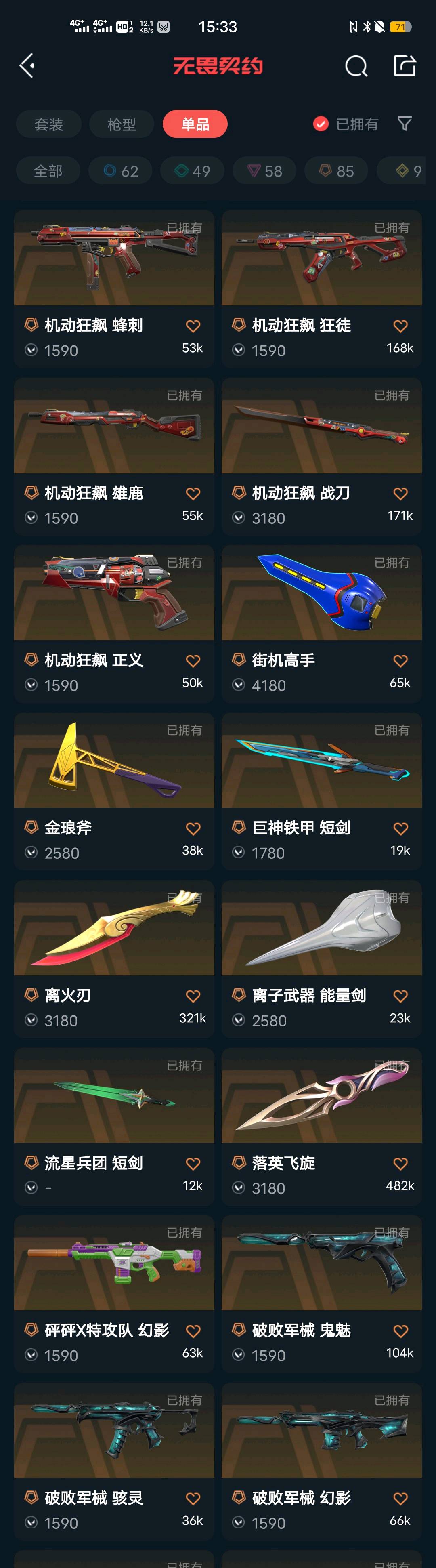Image resolution: width=436 pixels, height=1568 pixels.
Task: Switch to the 枪型 tab
Action: (x=122, y=124)
